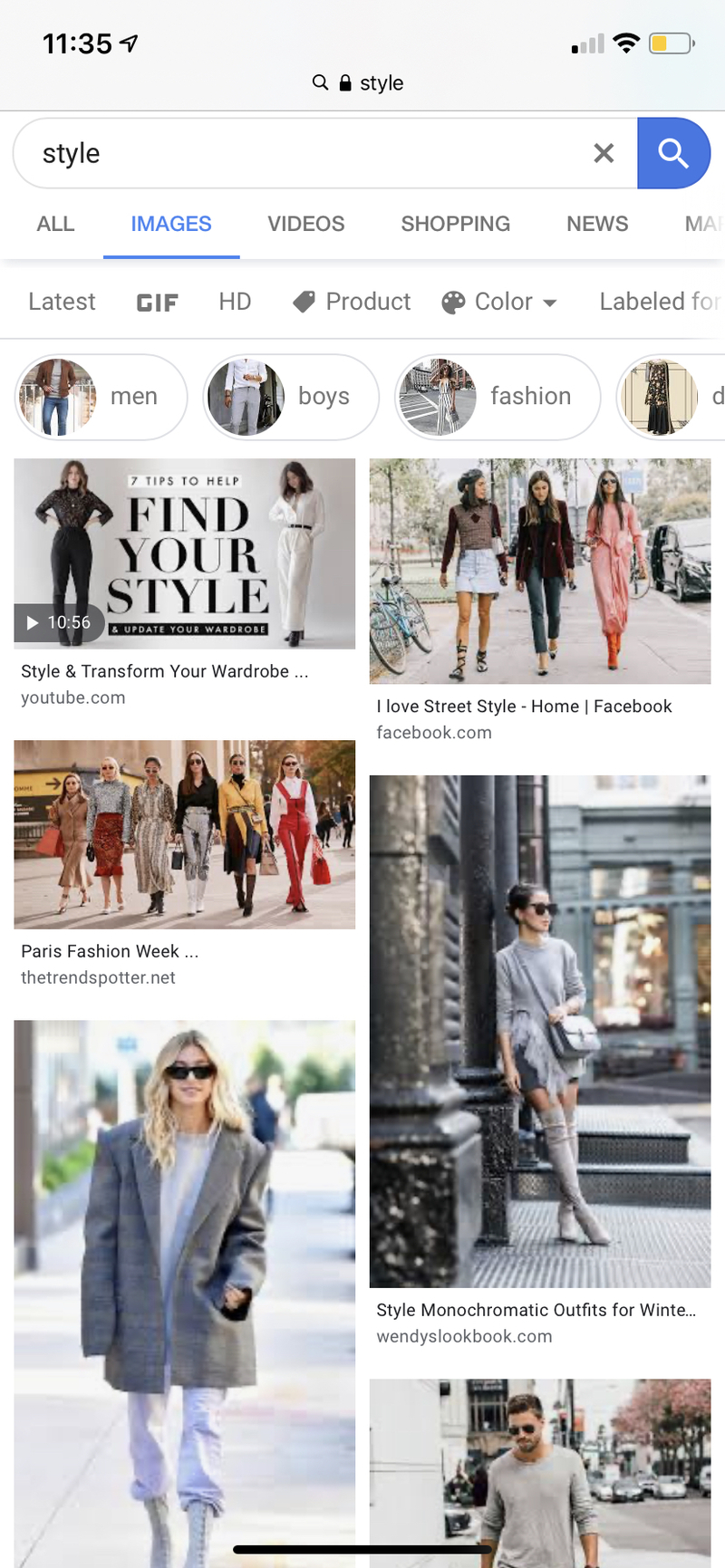
Task: Select the 'boys' suggestion chip
Action: [x=290, y=397]
